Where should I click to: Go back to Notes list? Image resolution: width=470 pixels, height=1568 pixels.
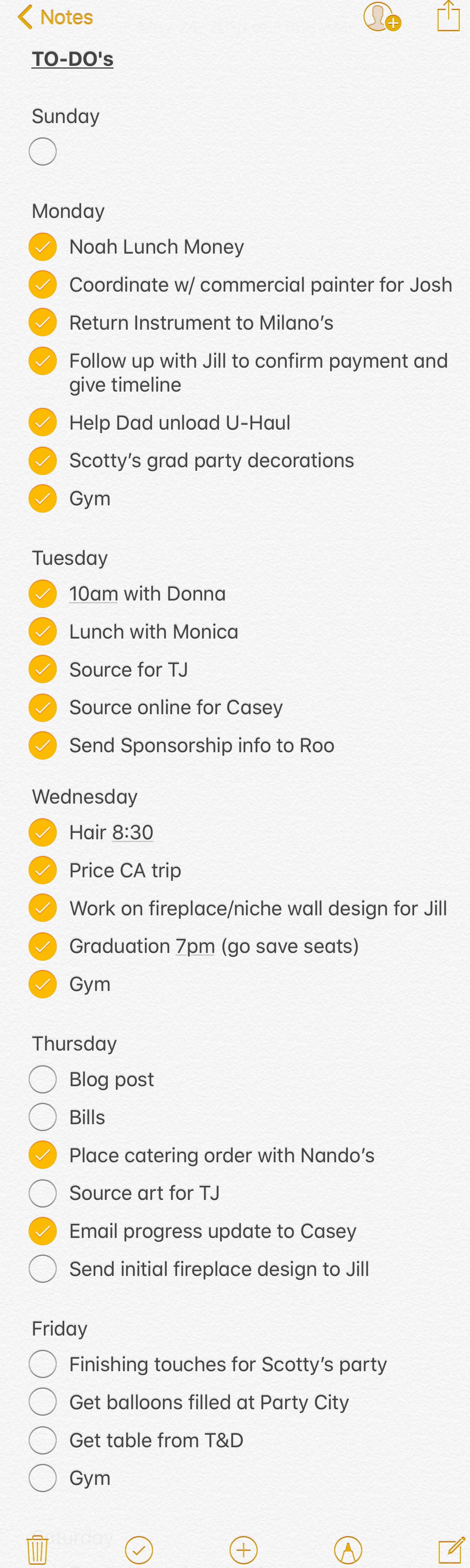point(55,17)
